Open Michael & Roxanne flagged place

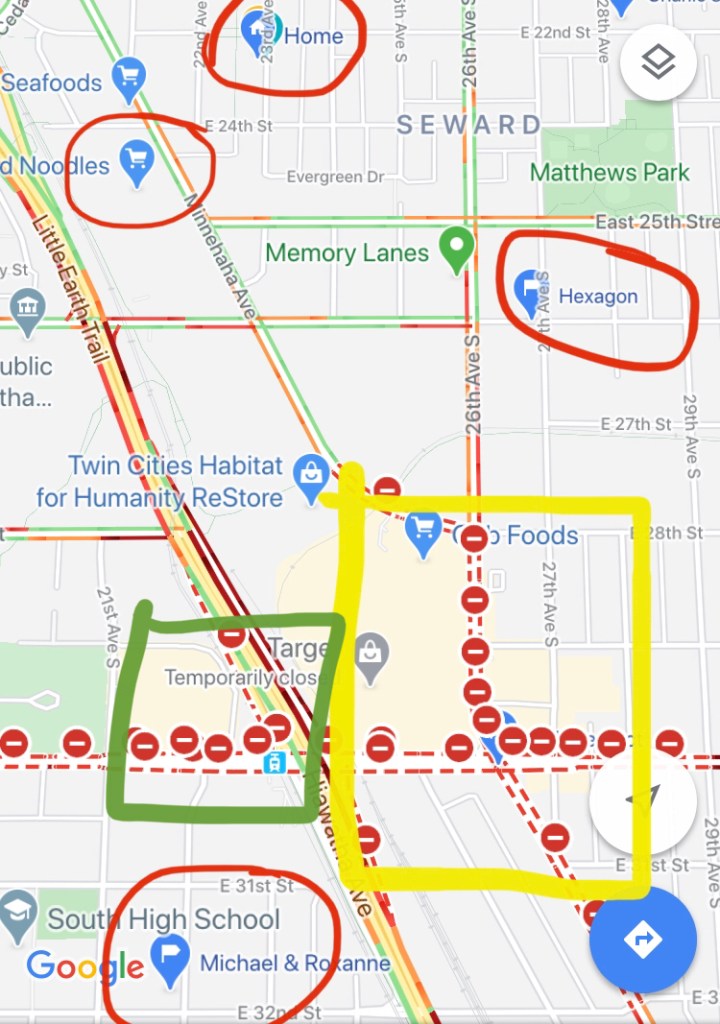coord(170,960)
